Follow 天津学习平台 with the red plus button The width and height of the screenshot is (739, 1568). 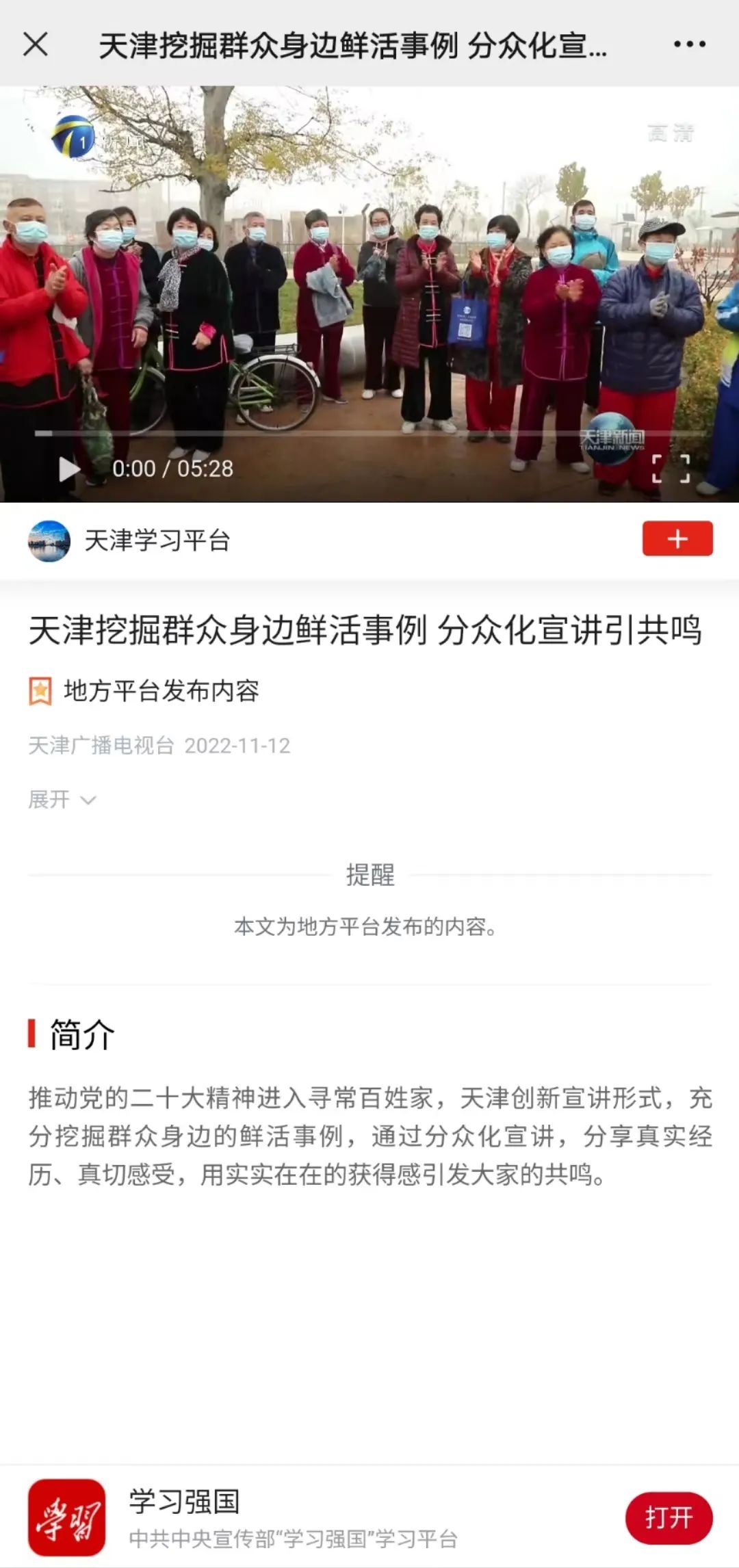[x=677, y=539]
